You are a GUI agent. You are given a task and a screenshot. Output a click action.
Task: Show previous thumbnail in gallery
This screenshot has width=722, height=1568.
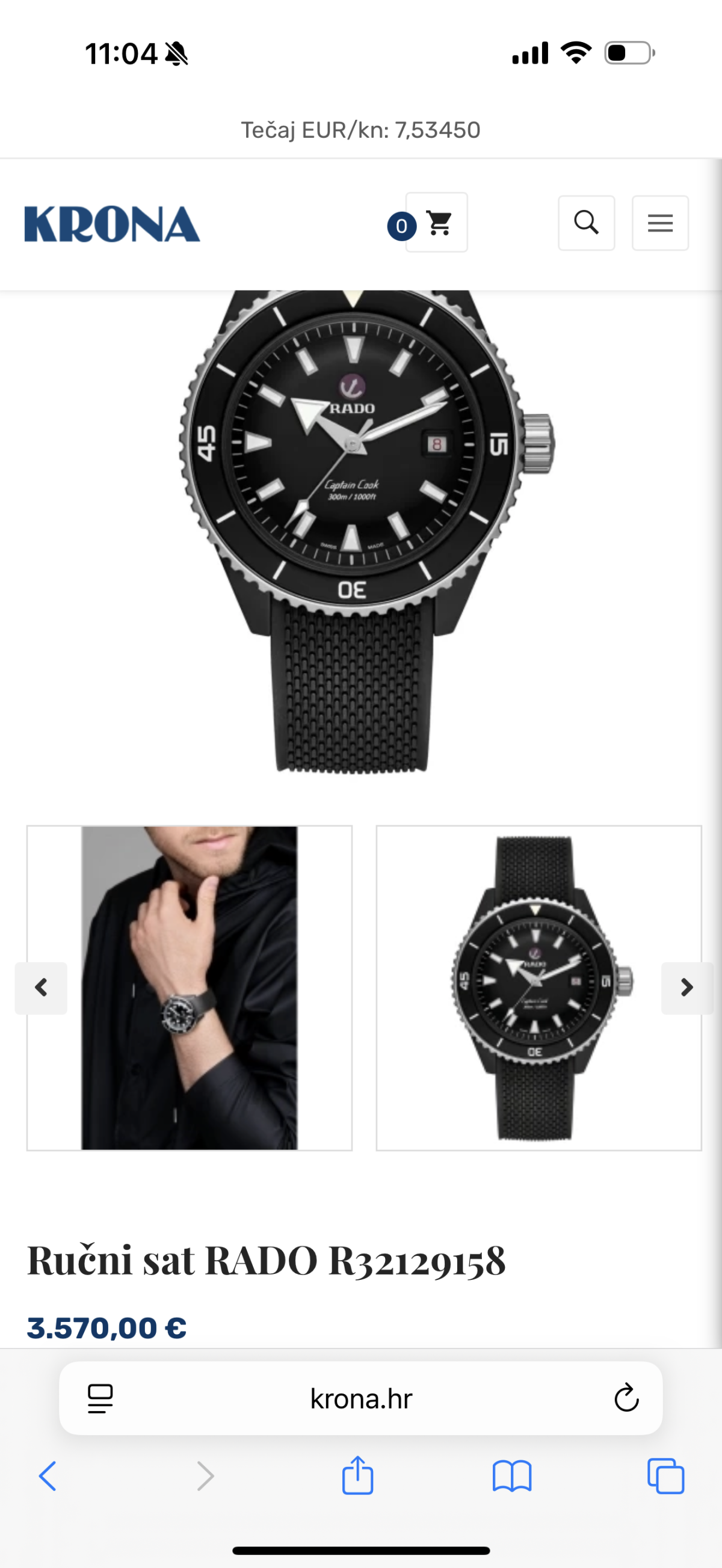click(x=41, y=988)
